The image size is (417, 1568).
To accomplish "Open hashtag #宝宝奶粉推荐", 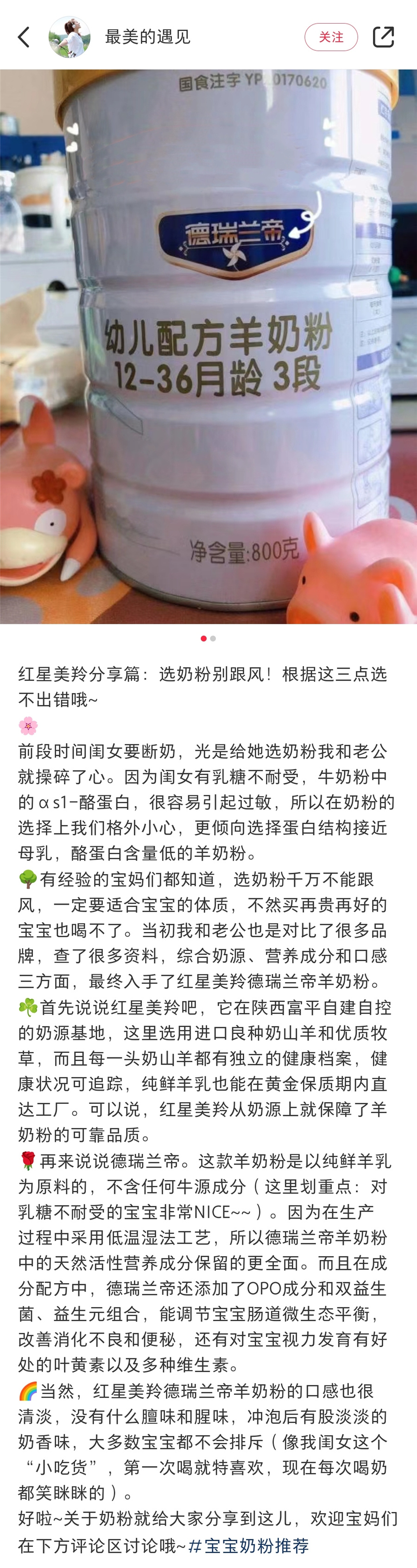I will [x=248, y=1545].
